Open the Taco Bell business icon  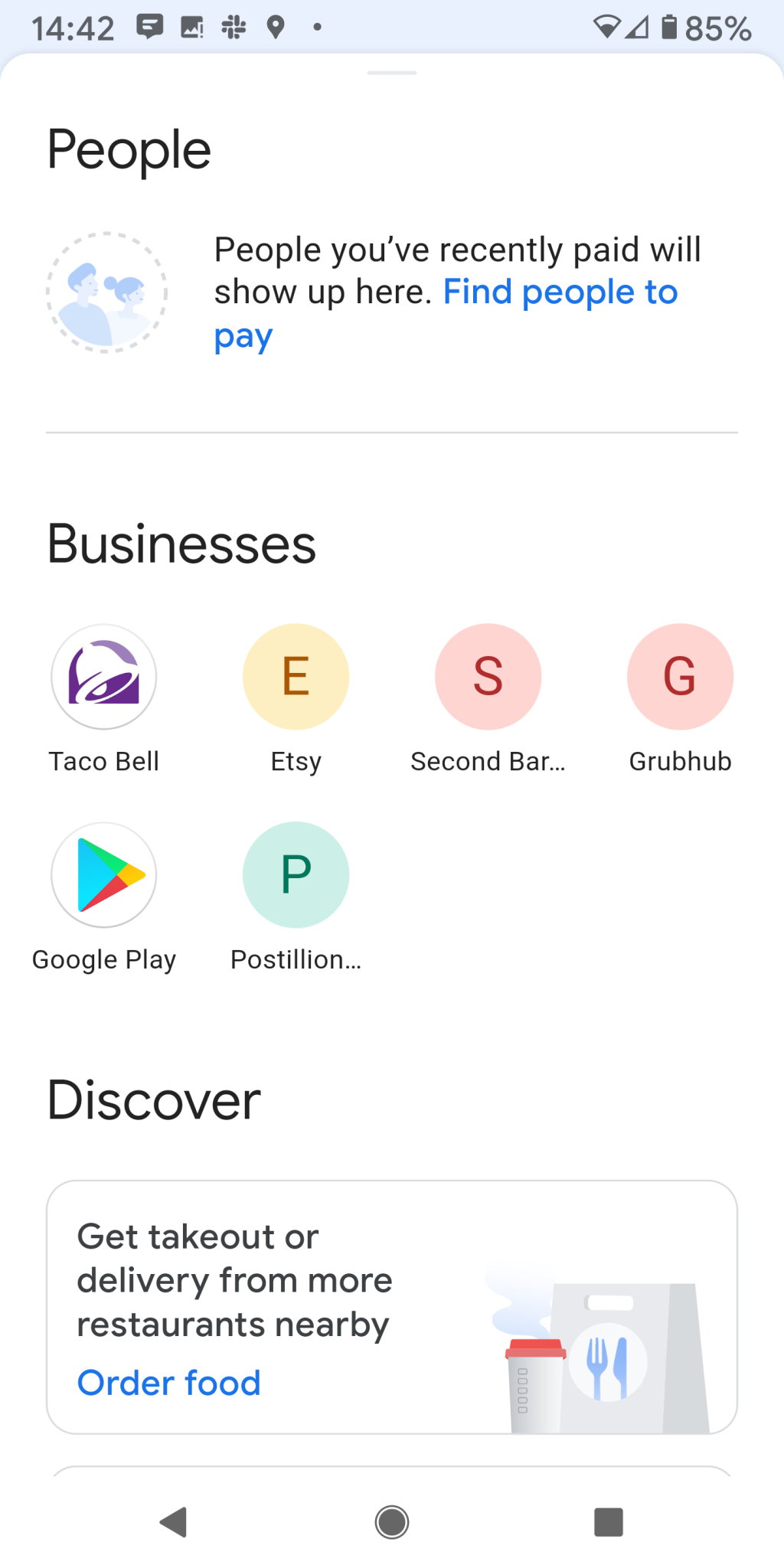[104, 676]
